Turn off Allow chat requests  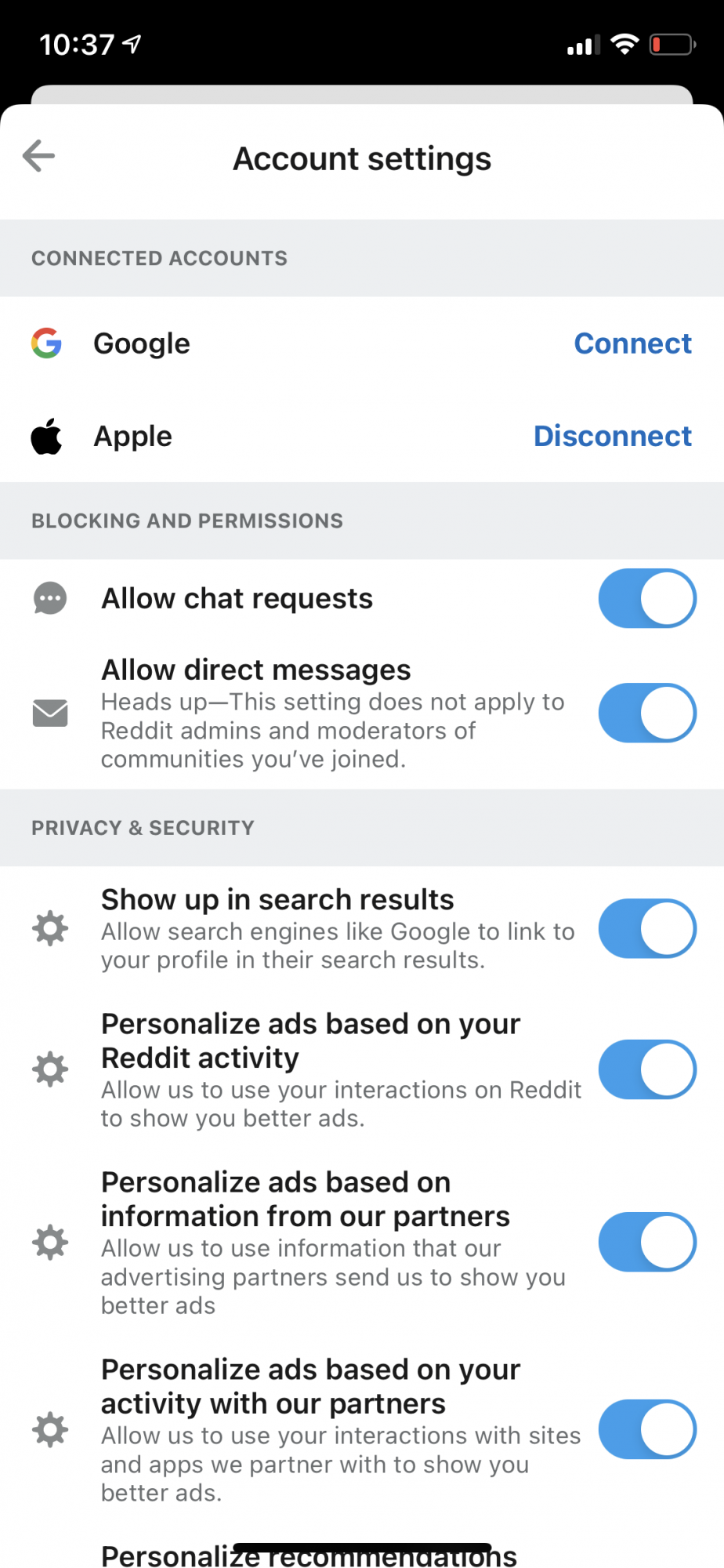pyautogui.click(x=646, y=598)
